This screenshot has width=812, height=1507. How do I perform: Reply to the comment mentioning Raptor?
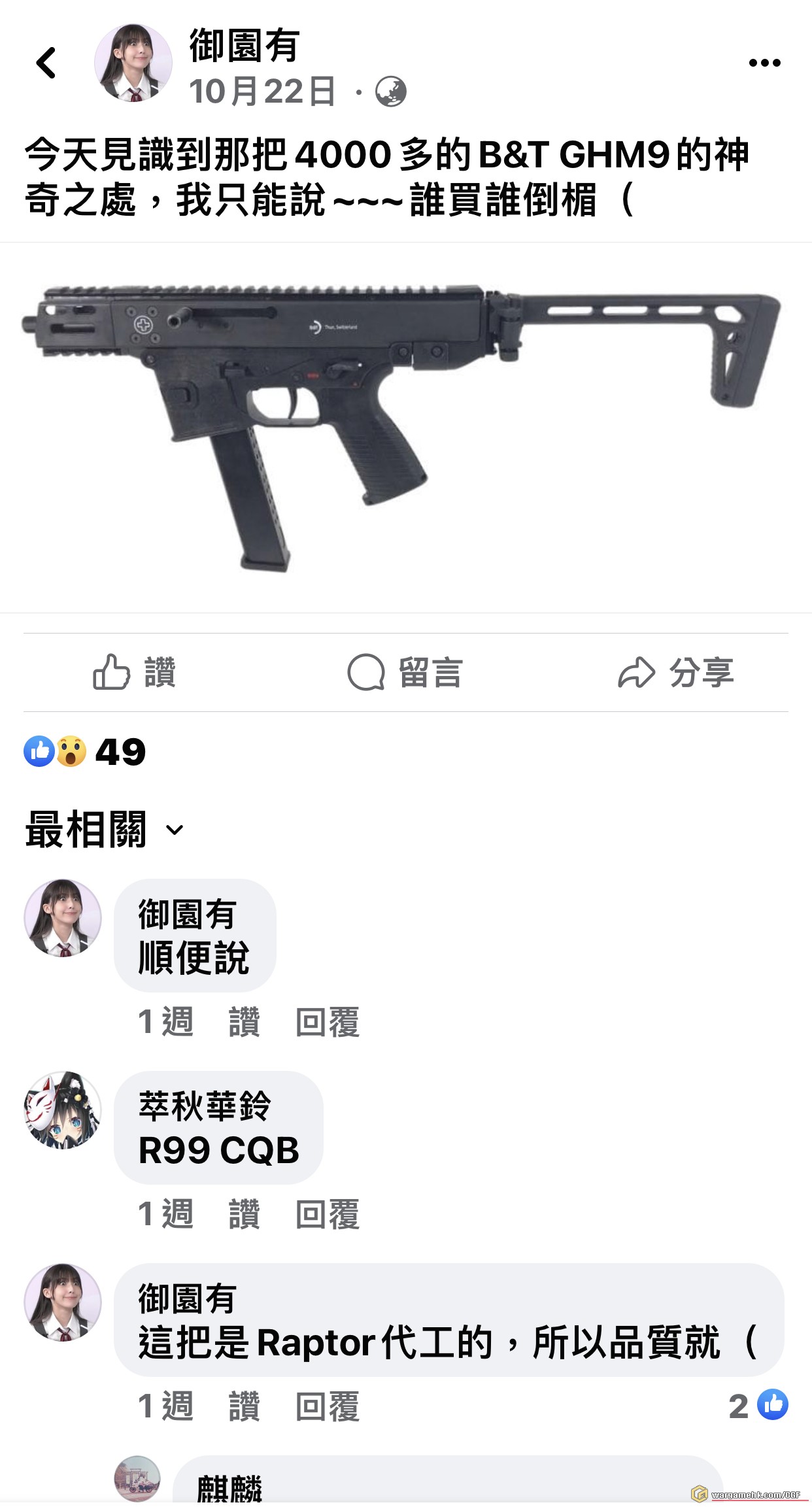327,1406
